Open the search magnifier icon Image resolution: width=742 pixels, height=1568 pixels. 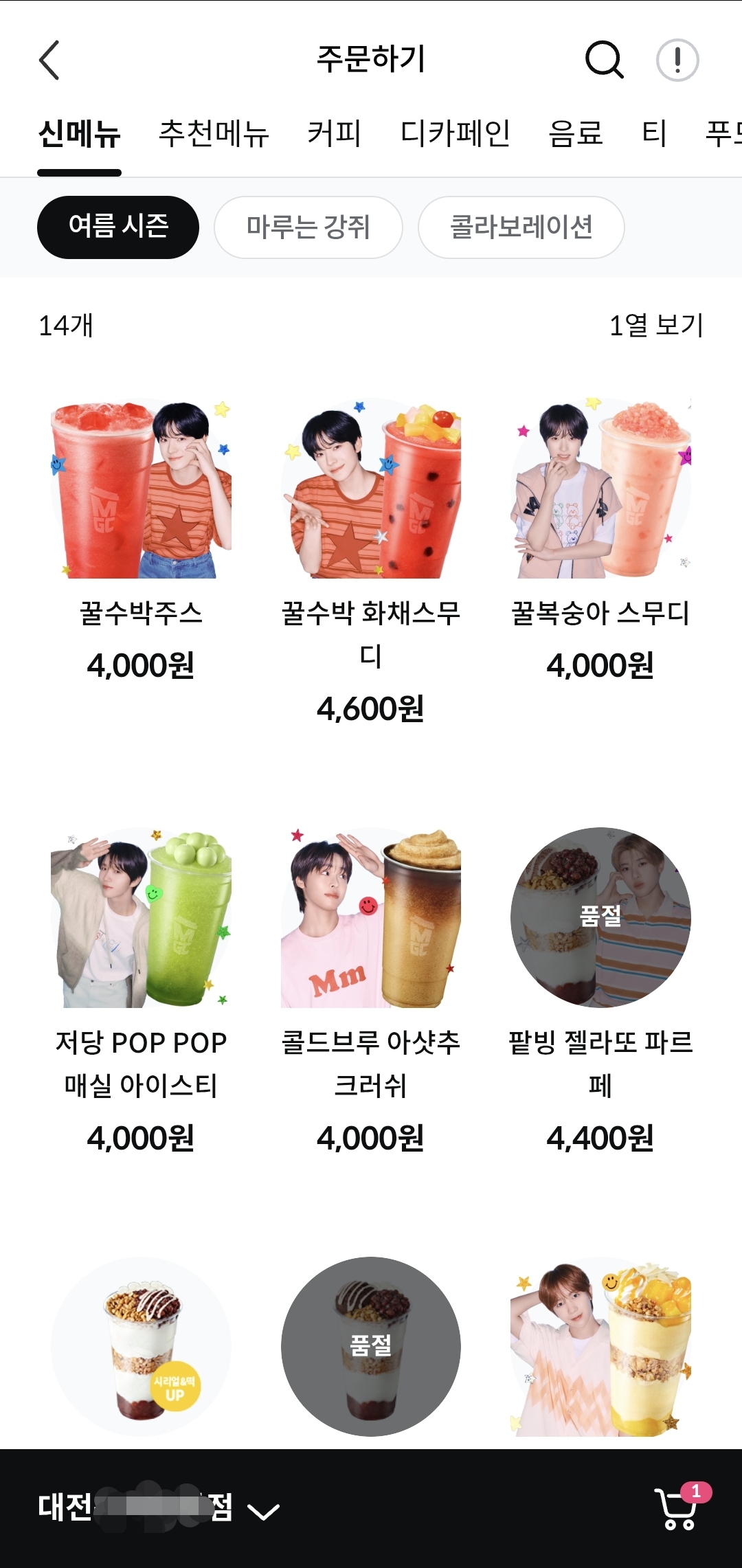(x=604, y=60)
